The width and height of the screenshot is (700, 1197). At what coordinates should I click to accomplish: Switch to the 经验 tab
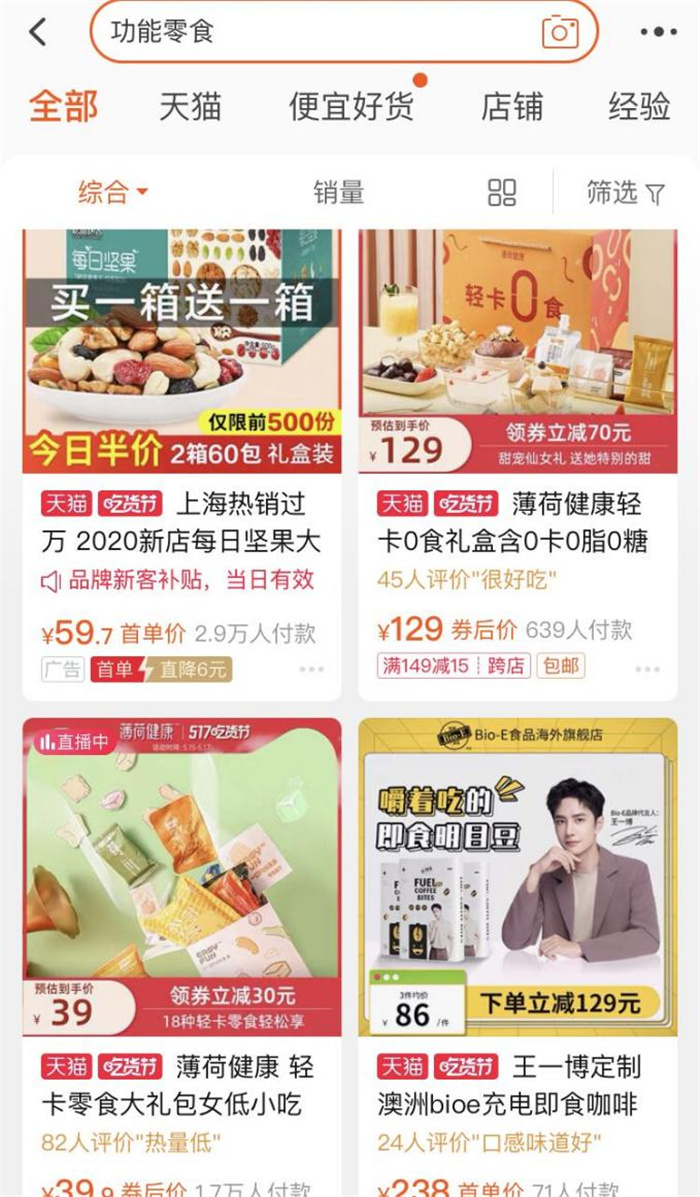639,106
